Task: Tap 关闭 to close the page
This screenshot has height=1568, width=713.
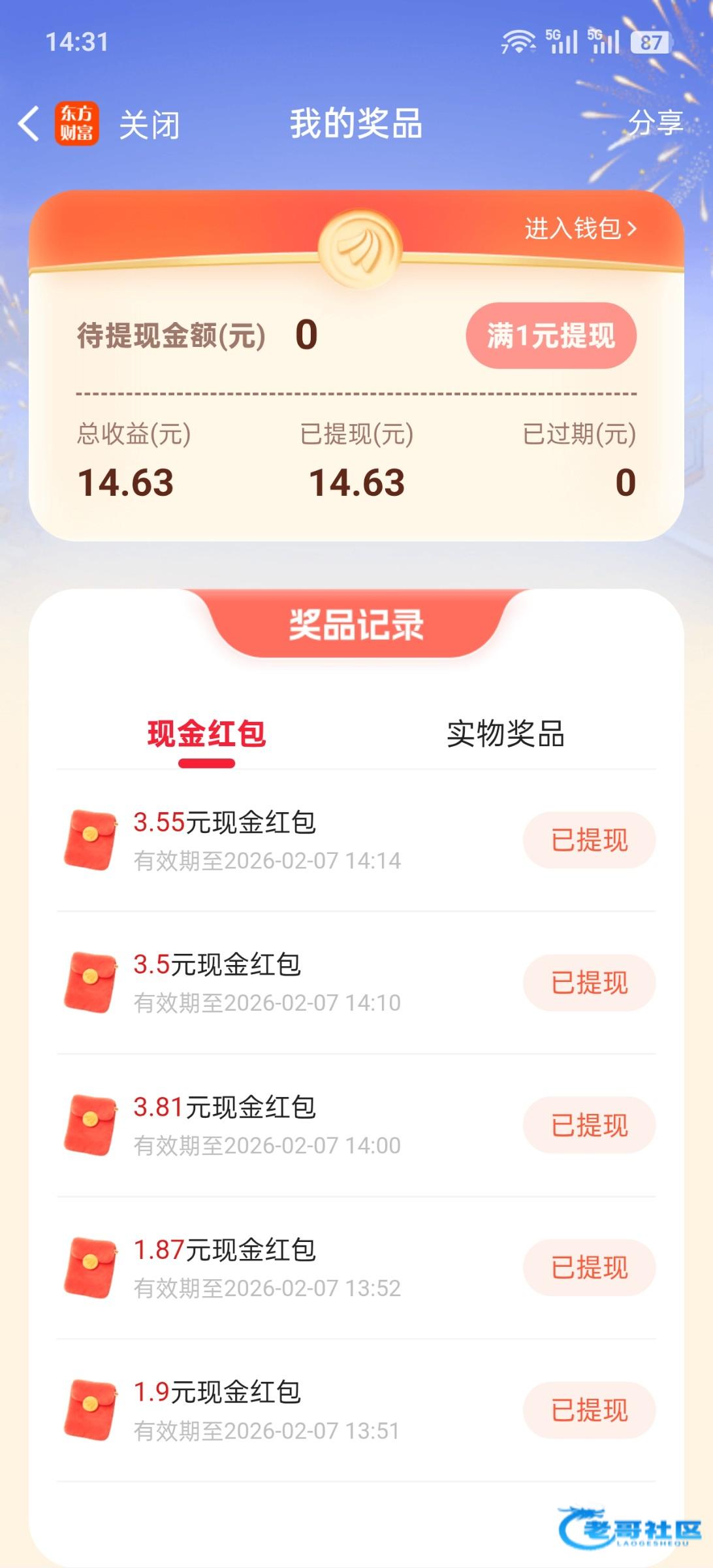Action: [150, 124]
